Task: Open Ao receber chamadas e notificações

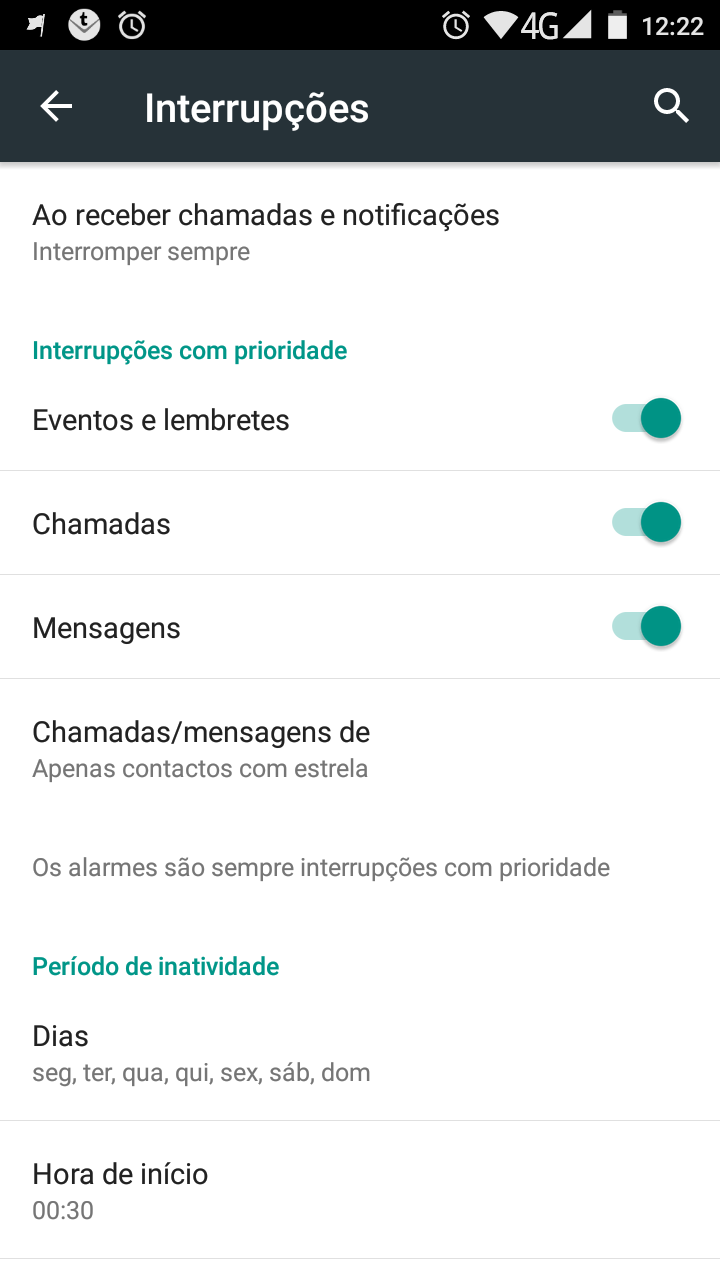Action: 360,232
